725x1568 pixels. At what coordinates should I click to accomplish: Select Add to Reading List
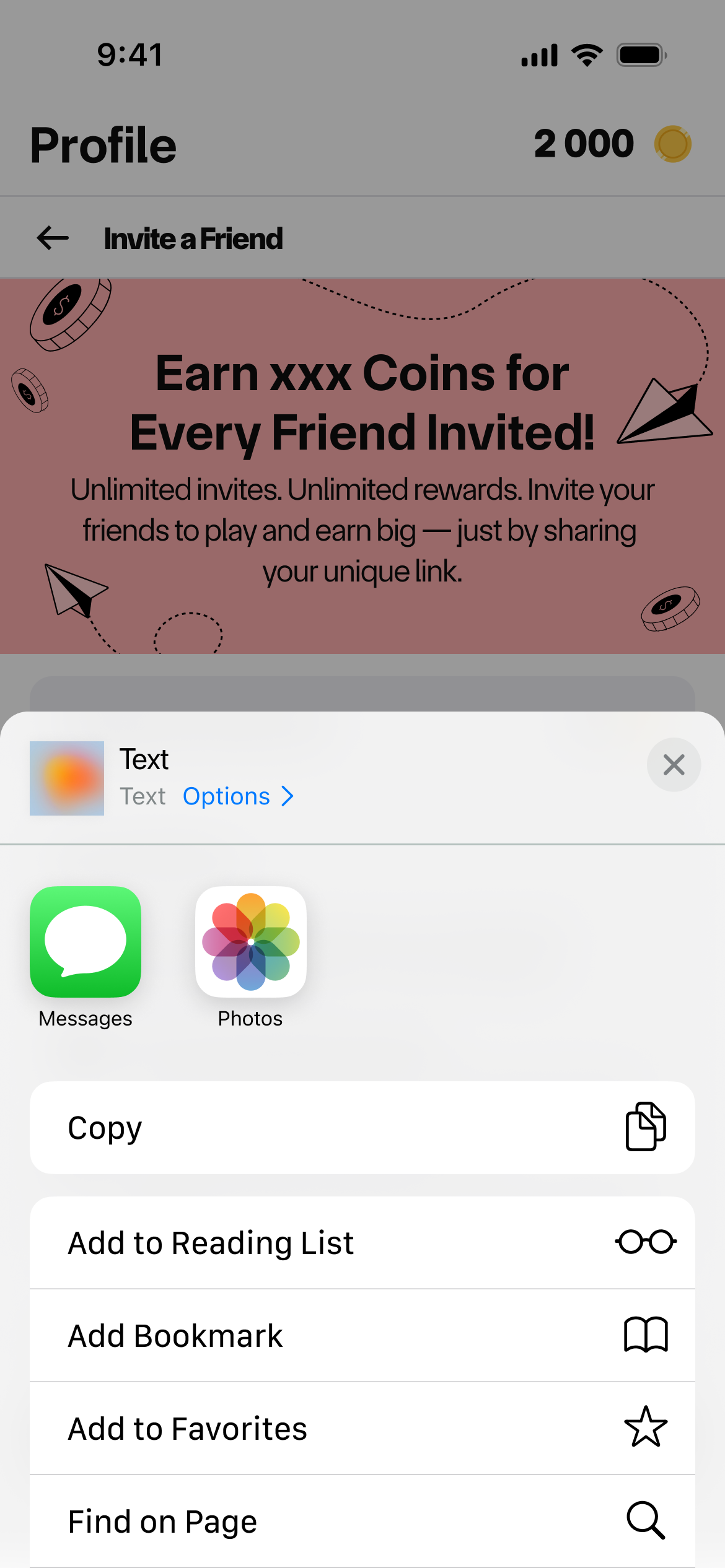point(362,1243)
